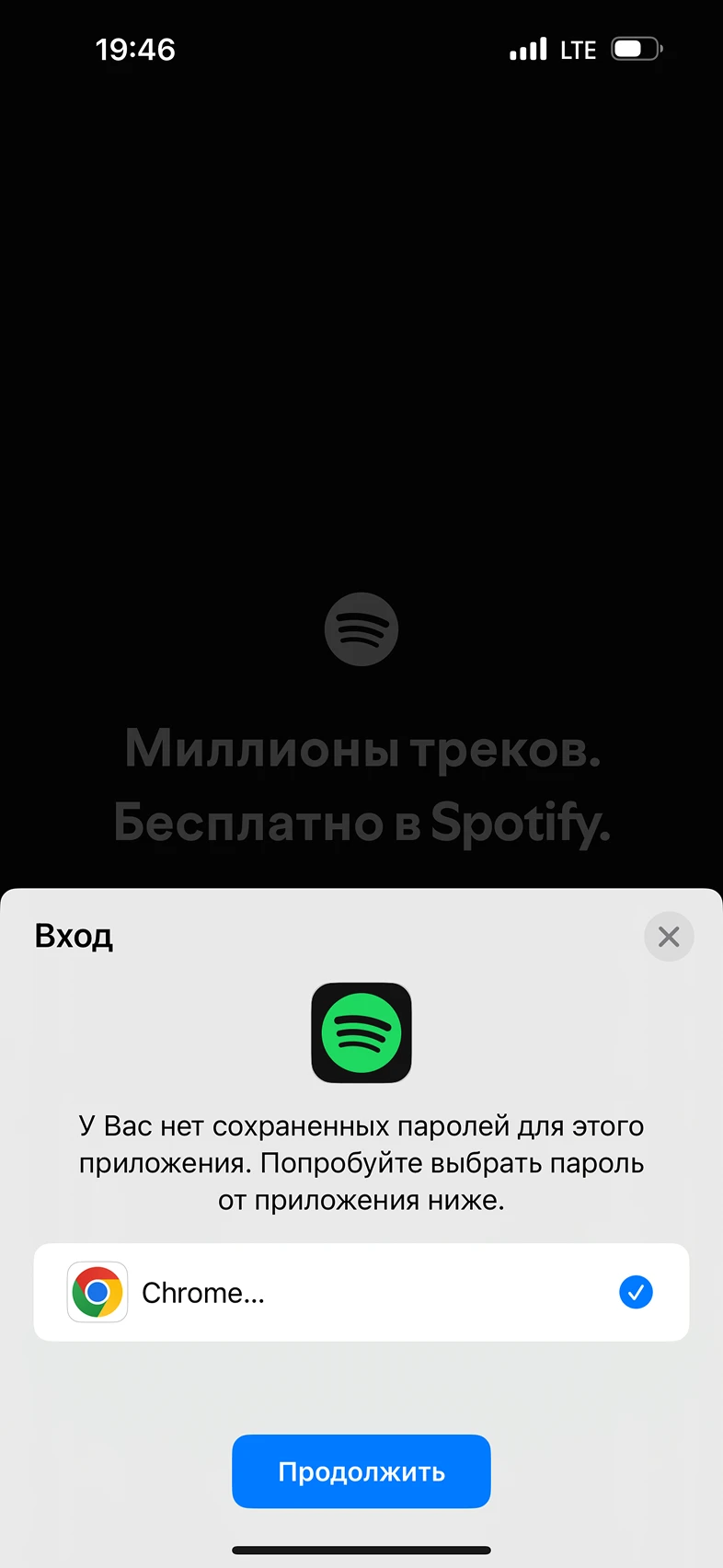
Task: Dismiss the sheet via the close control
Action: pos(669,936)
